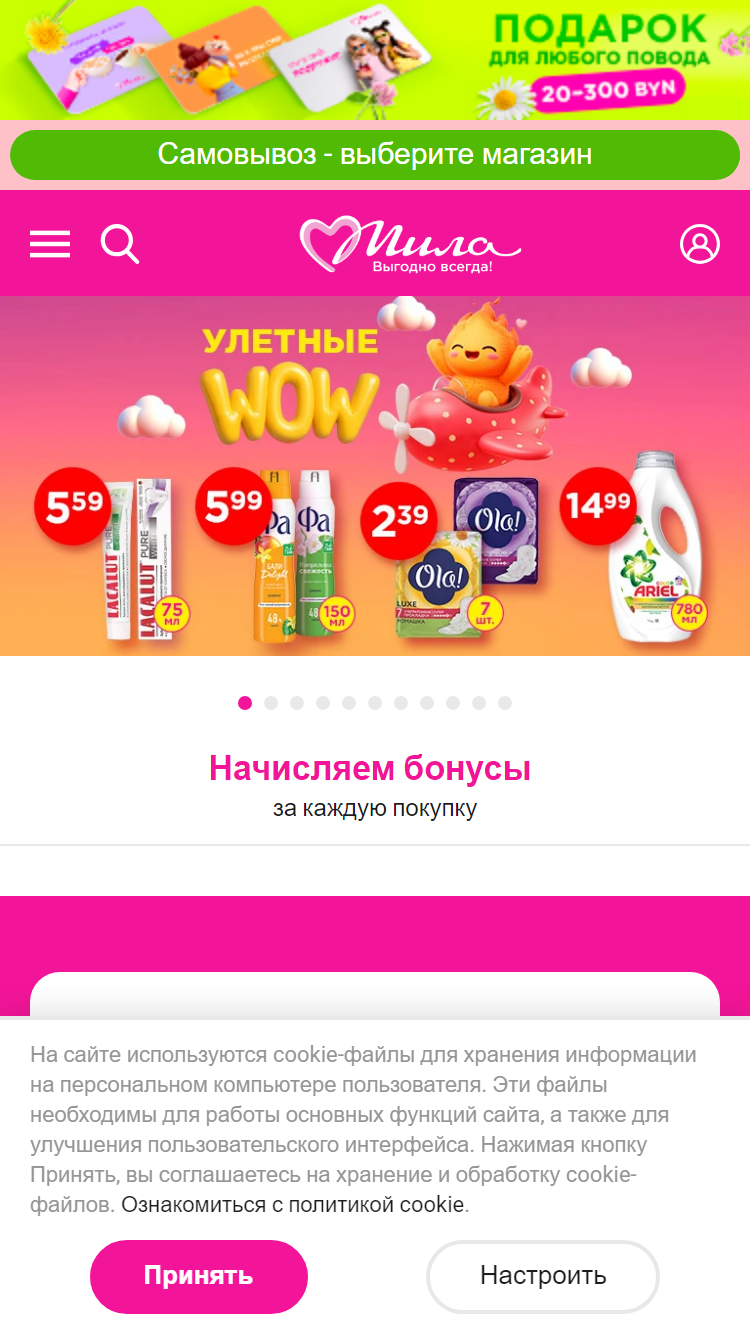Open Ознакомиться с политикой cookie link
This screenshot has width=750, height=1334.
coord(293,1204)
